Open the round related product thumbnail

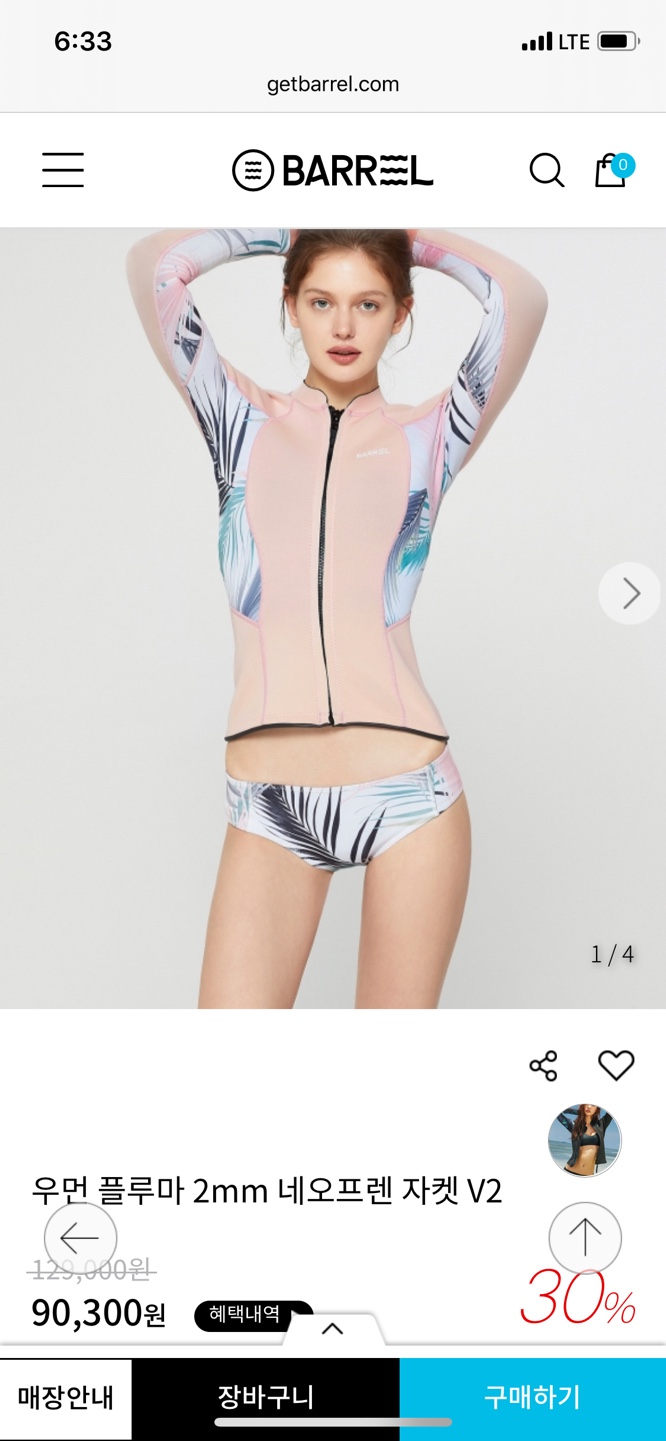pos(585,1141)
